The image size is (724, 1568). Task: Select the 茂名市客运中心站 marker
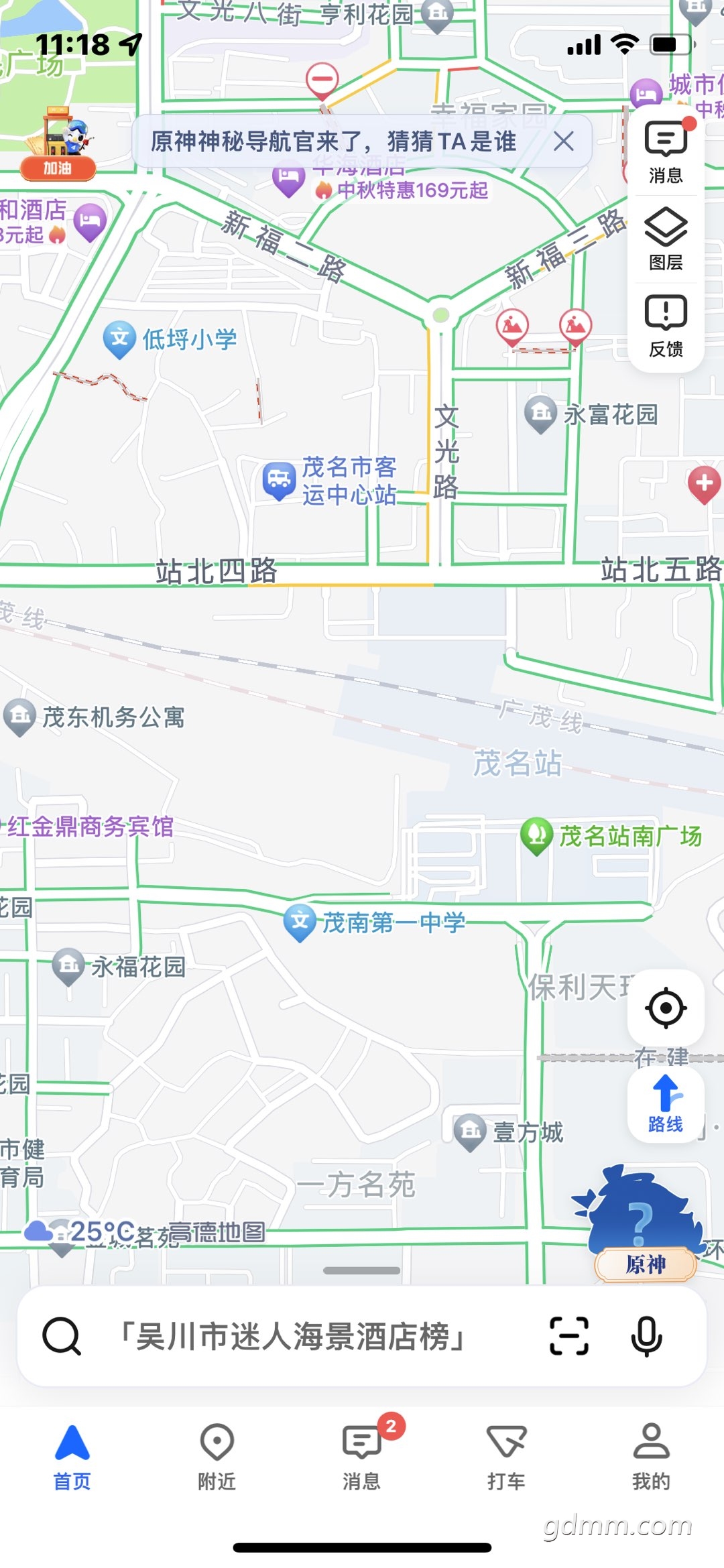point(279,480)
